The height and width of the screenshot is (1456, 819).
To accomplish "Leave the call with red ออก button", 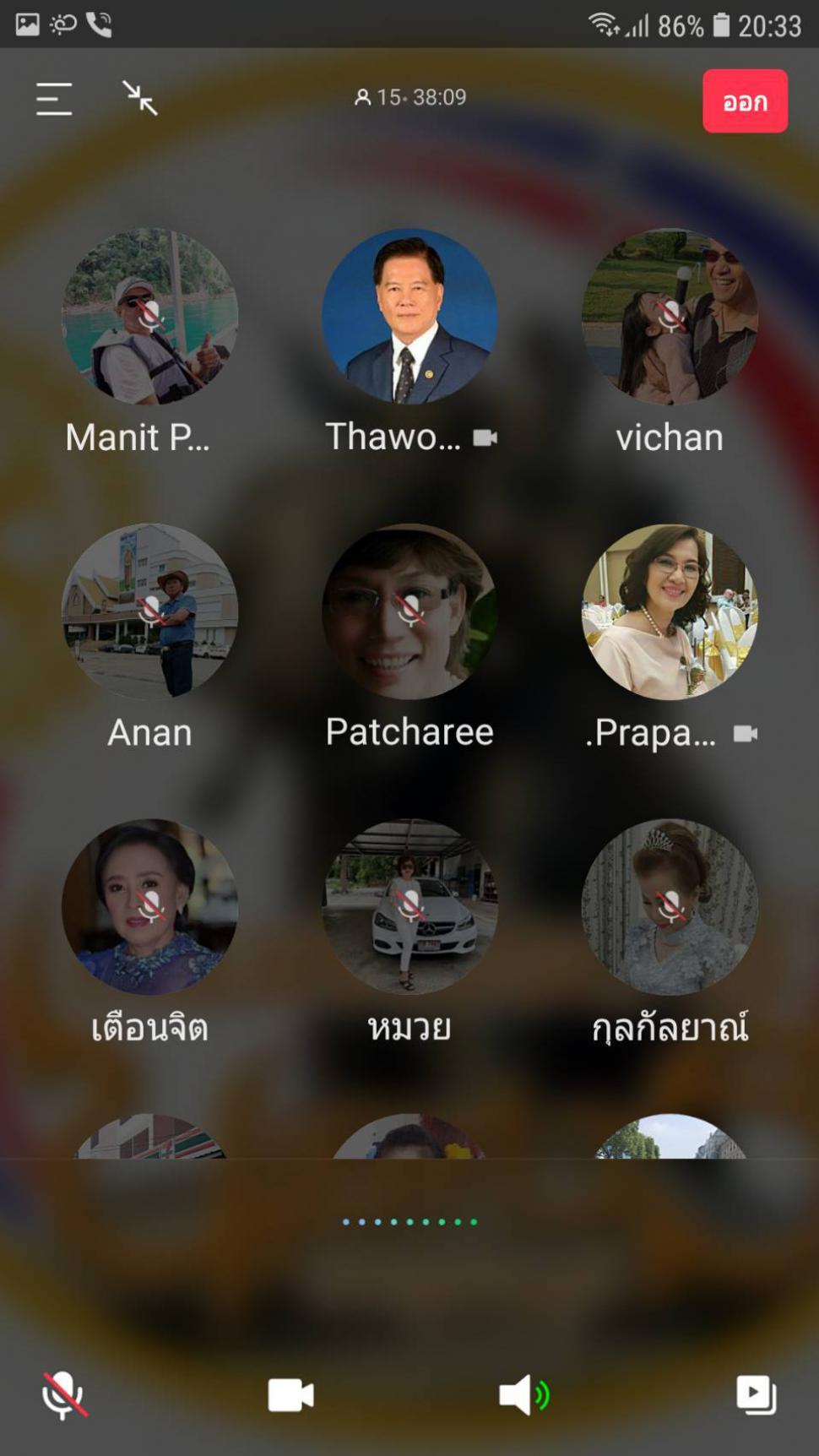I will (745, 101).
